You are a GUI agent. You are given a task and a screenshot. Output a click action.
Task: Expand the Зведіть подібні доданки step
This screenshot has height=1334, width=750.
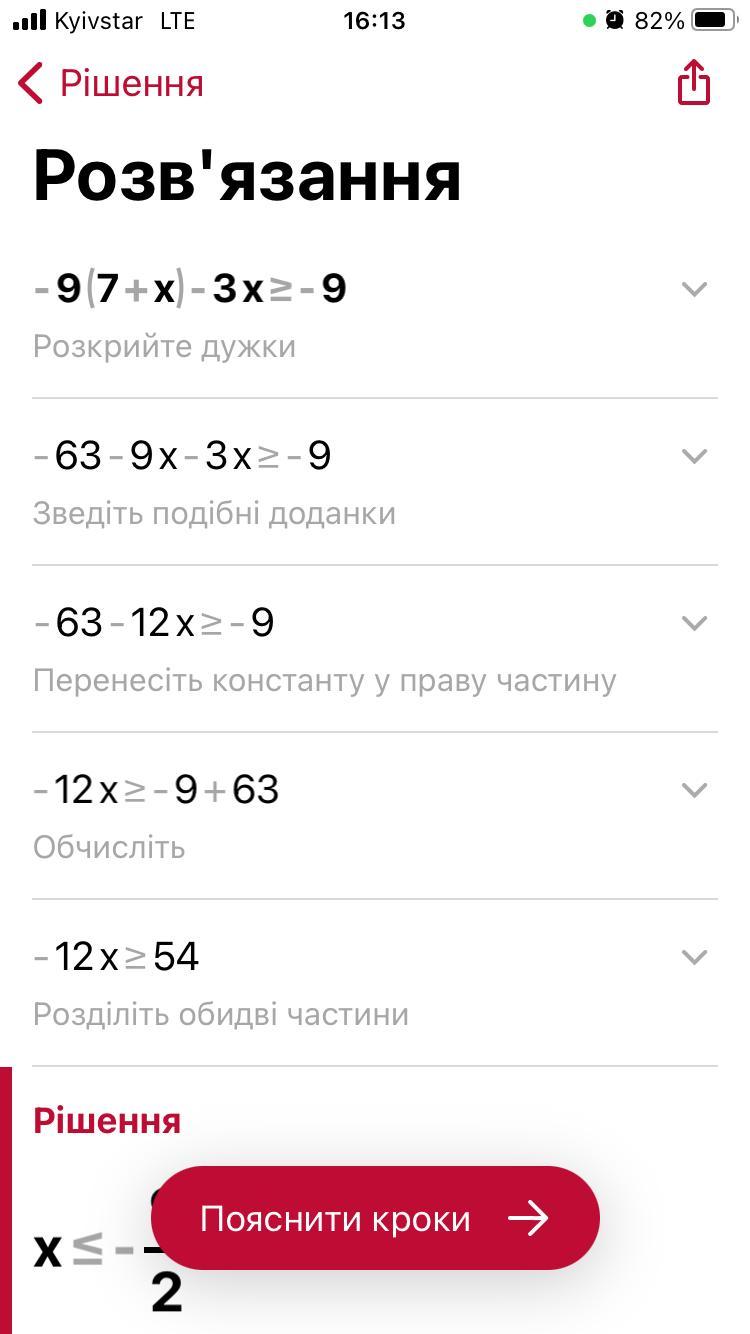694,457
